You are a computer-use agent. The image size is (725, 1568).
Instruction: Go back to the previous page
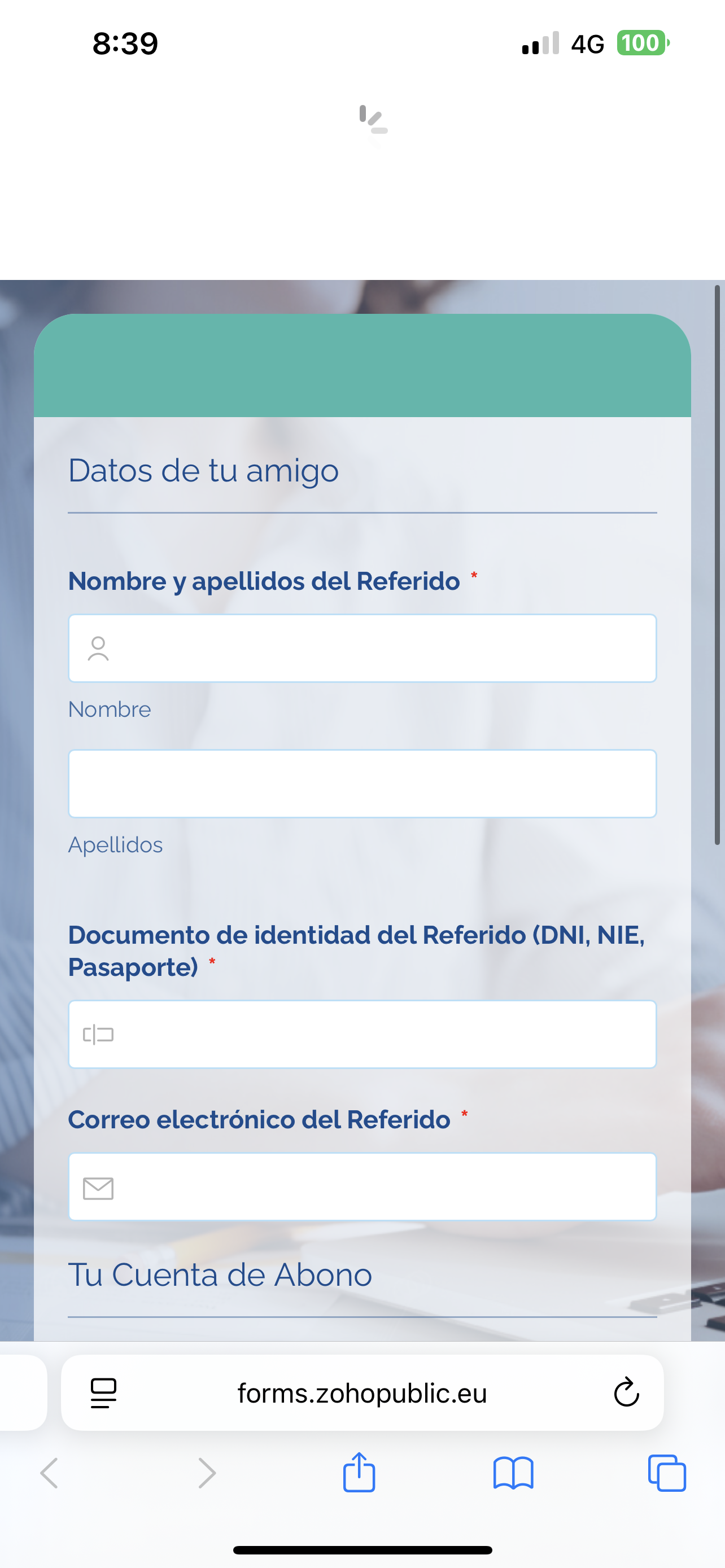49,1473
